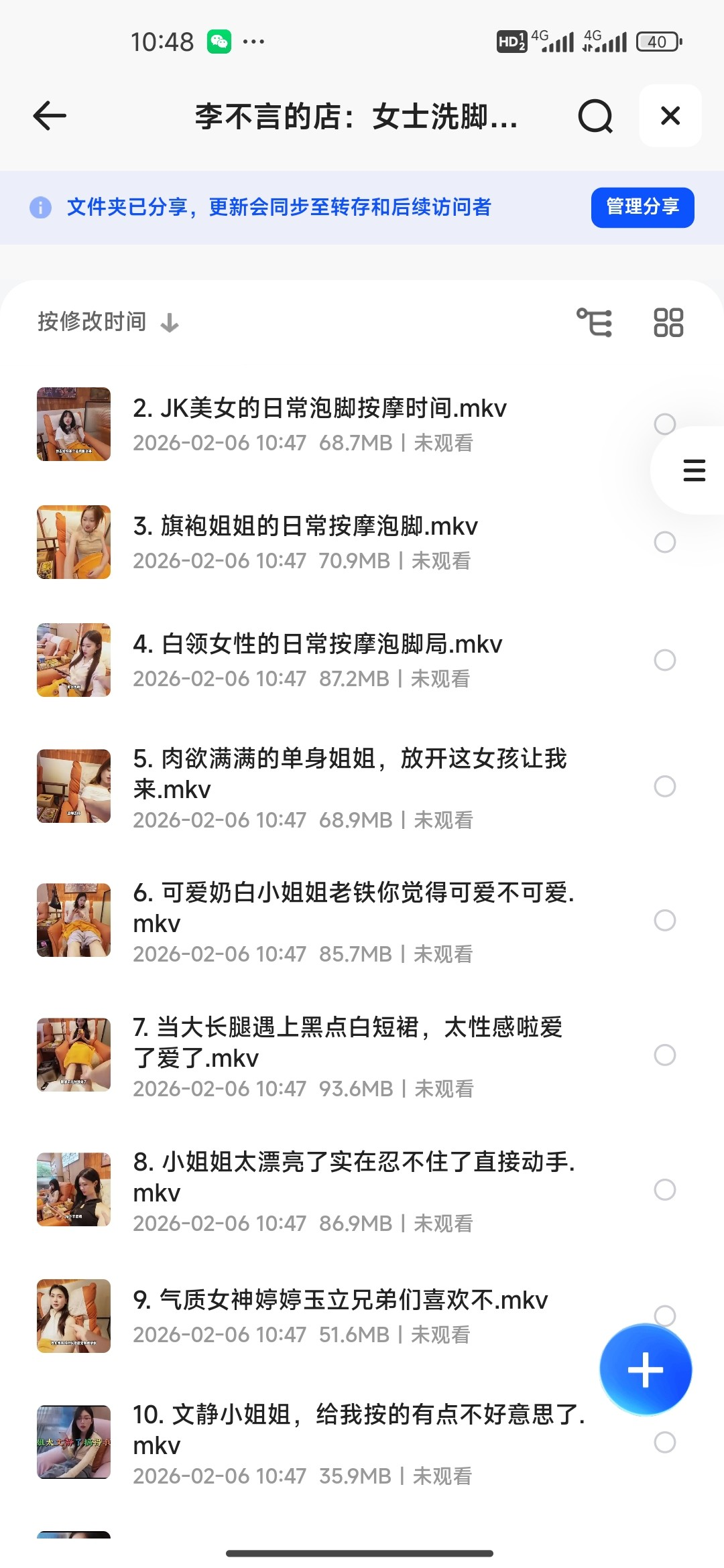The height and width of the screenshot is (1568, 724).
Task: Open the blue plus floating button
Action: tap(646, 1369)
